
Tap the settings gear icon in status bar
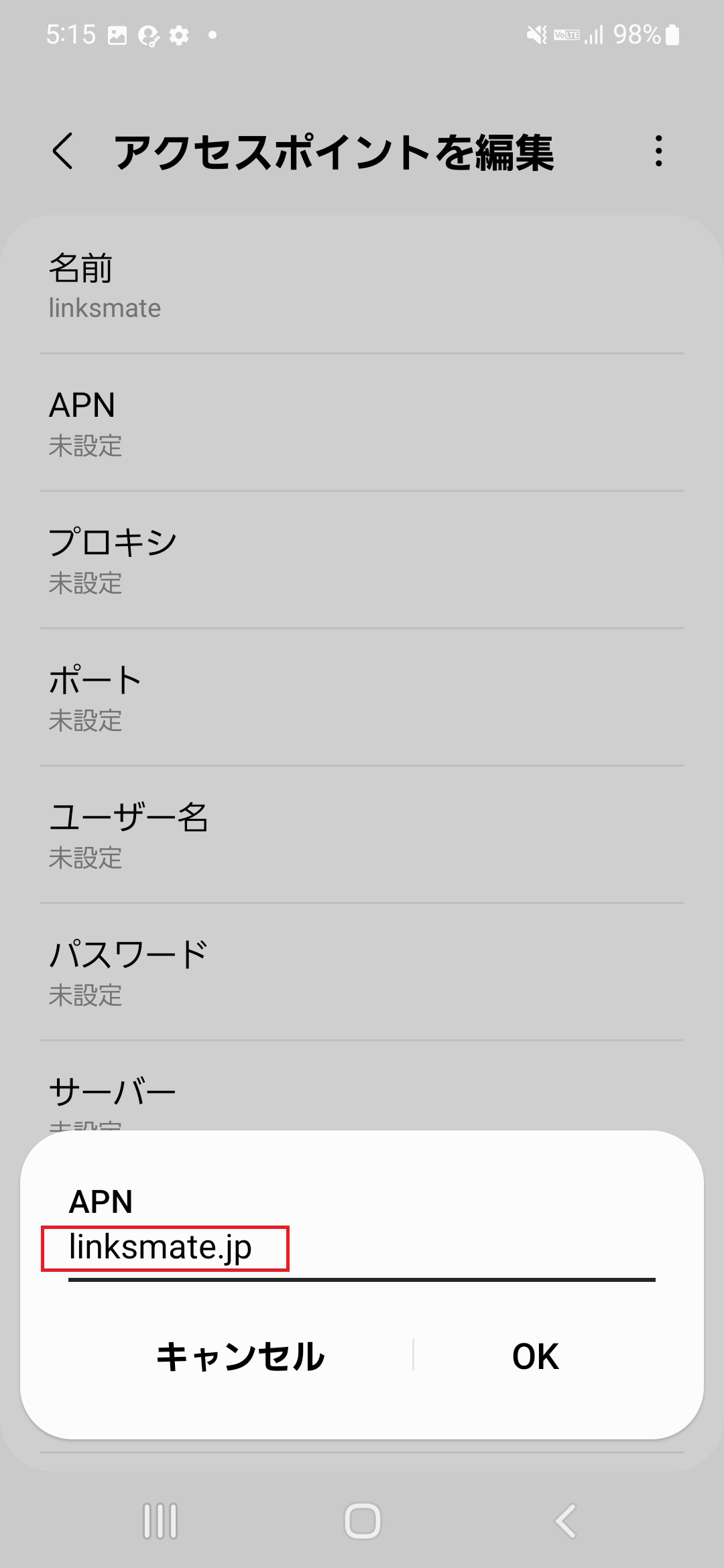178,35
